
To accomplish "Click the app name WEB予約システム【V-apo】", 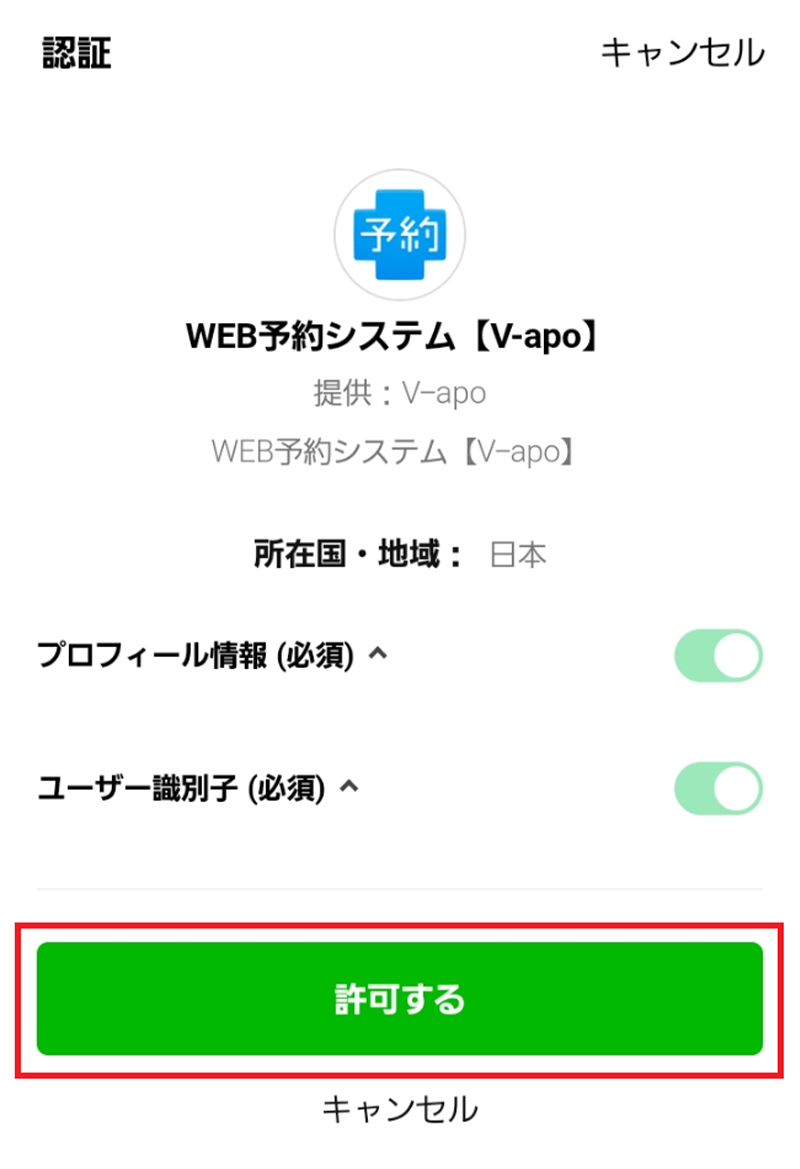I will (x=398, y=338).
